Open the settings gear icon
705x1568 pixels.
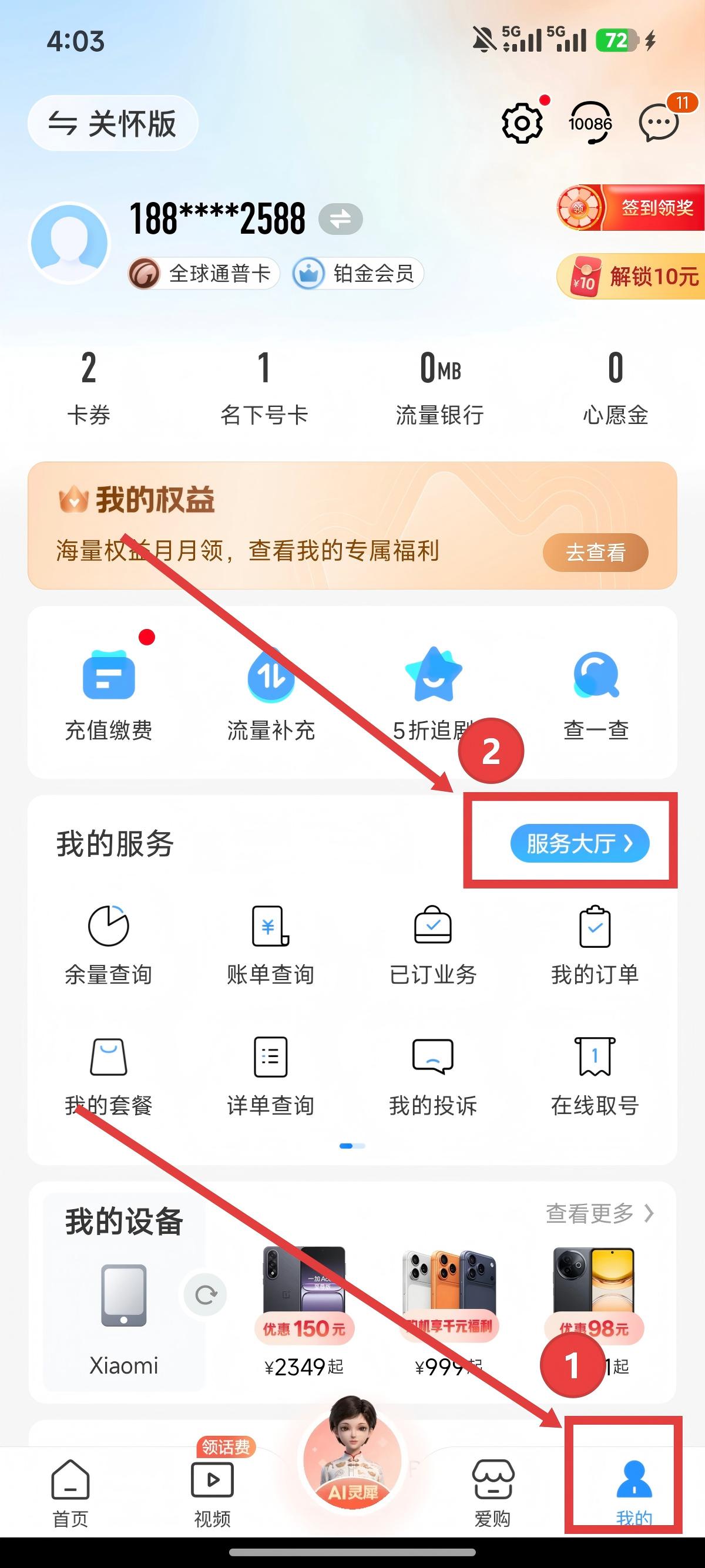(x=522, y=123)
